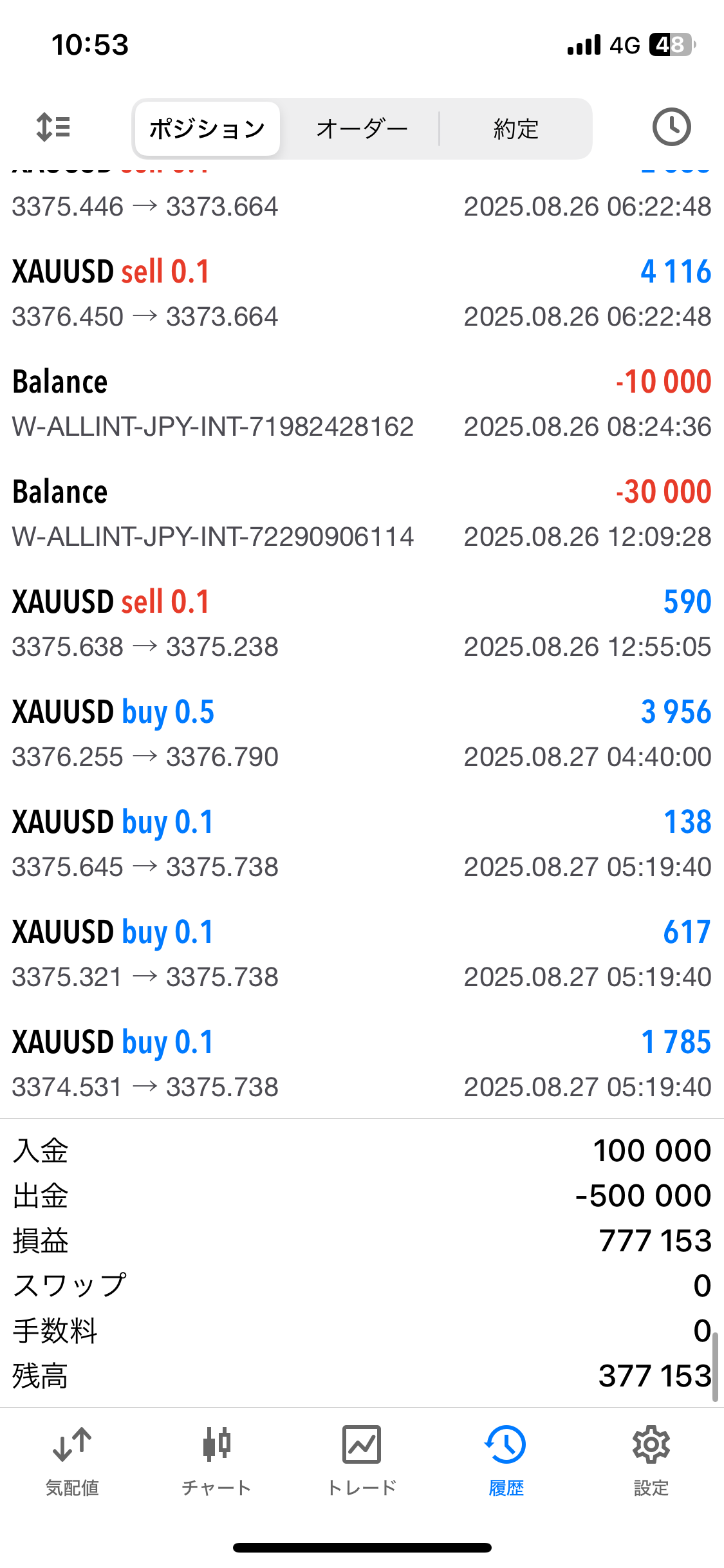Open the XAUUSD sell trade with profit 590

tap(362, 624)
